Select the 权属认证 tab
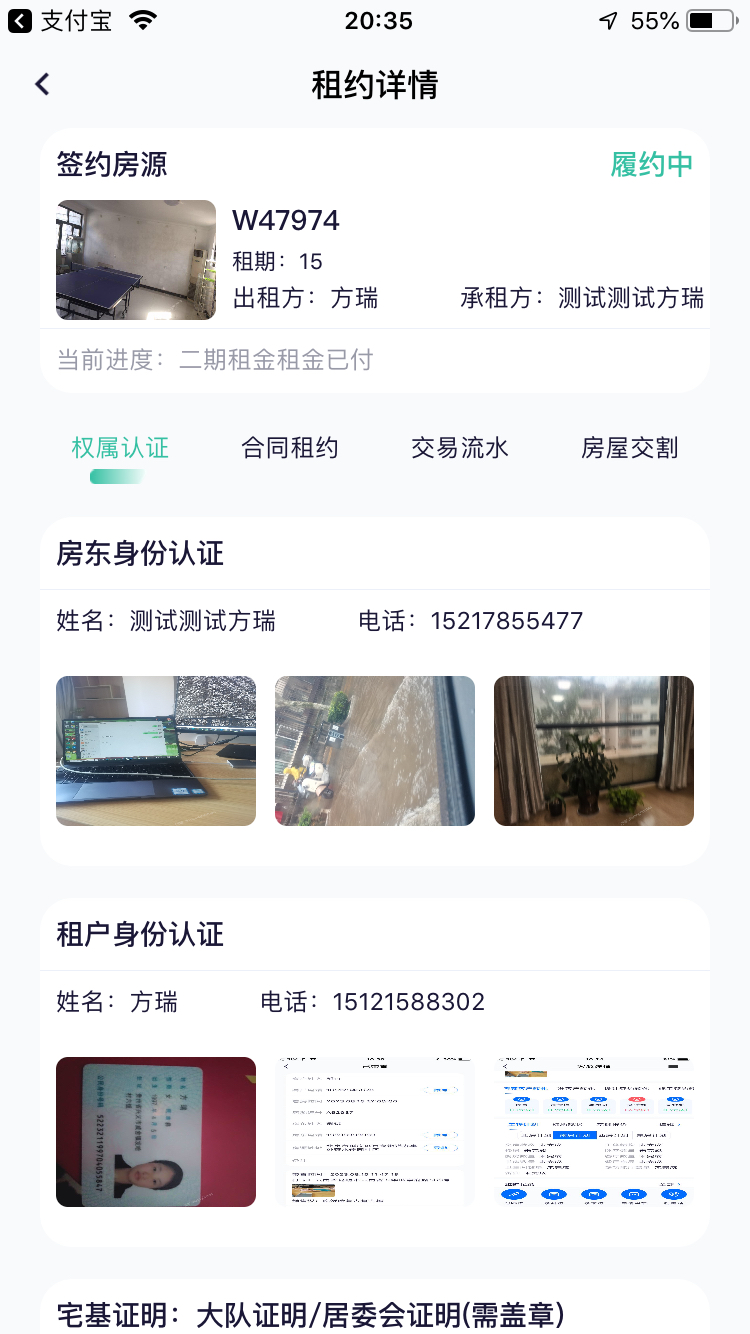The width and height of the screenshot is (750, 1334). [x=120, y=448]
